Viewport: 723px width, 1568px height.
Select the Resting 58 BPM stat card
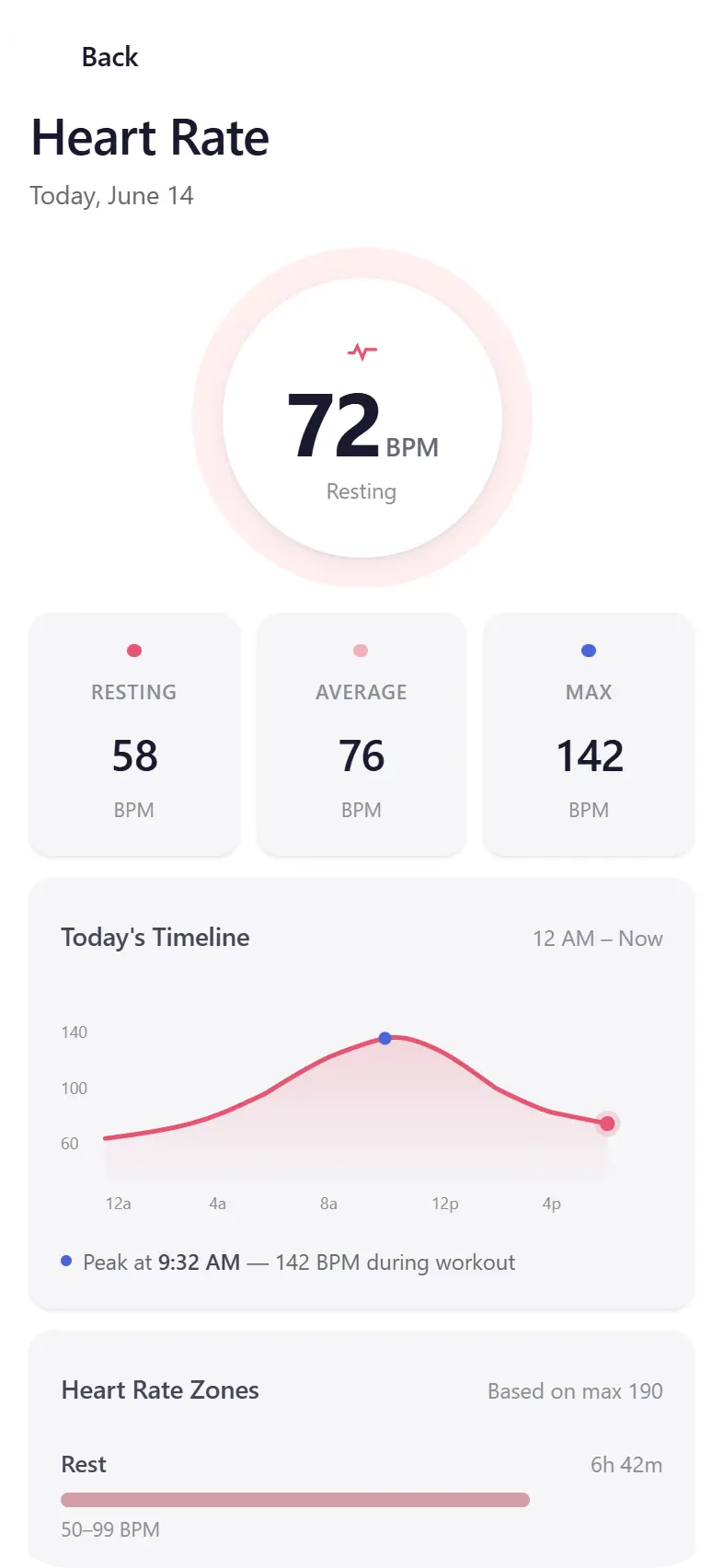click(x=134, y=733)
